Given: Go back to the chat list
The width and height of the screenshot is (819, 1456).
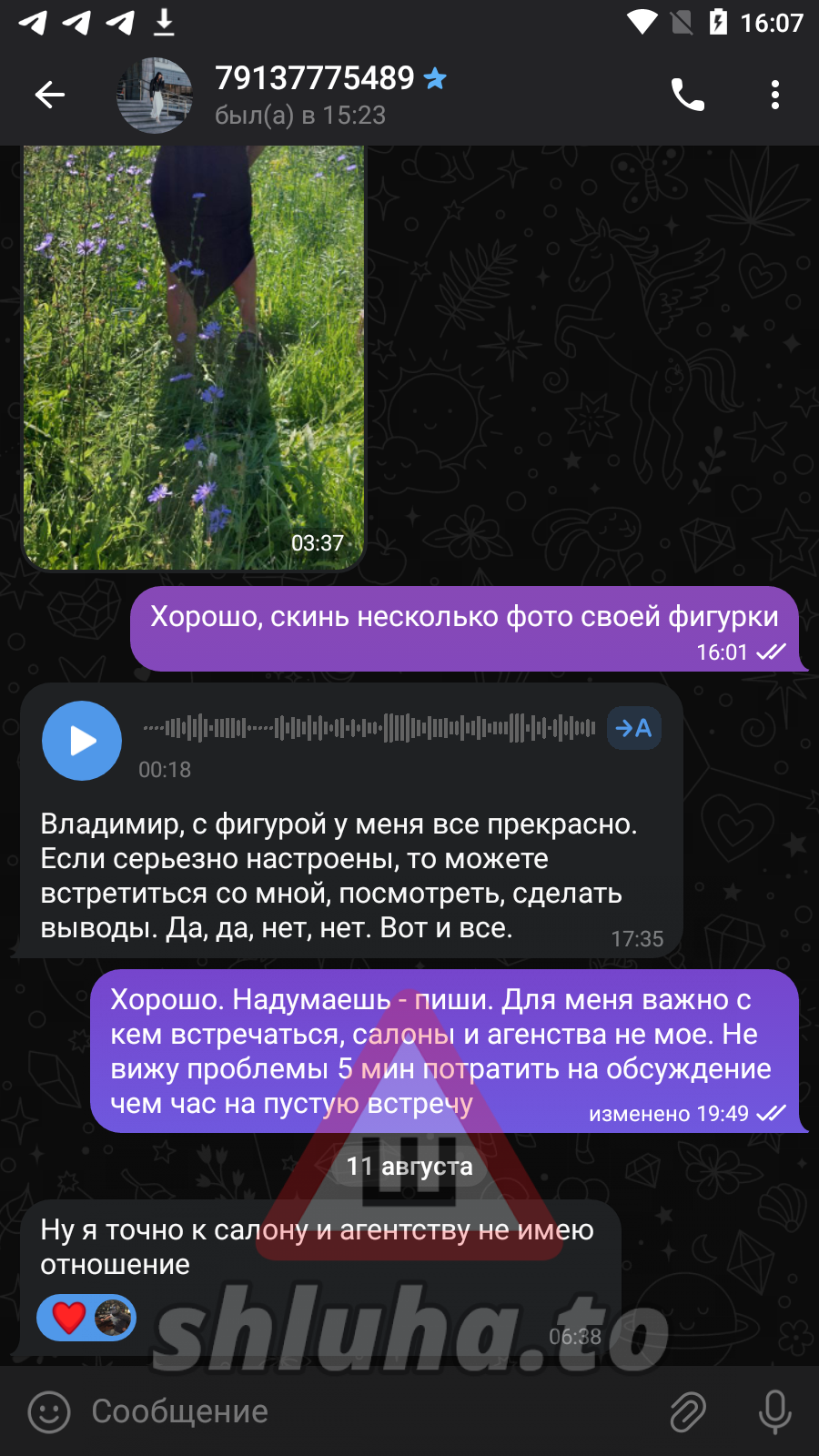Looking at the screenshot, I should 50,94.
